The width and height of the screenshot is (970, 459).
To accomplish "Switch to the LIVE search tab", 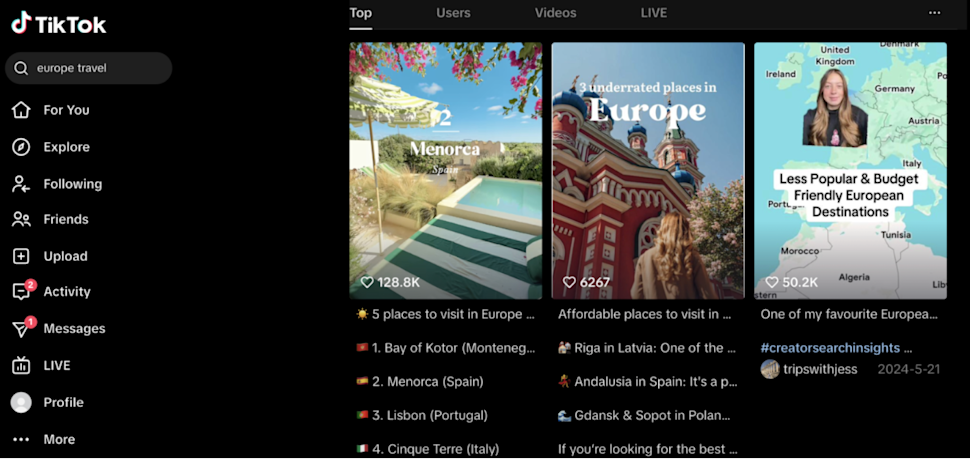I will 653,13.
